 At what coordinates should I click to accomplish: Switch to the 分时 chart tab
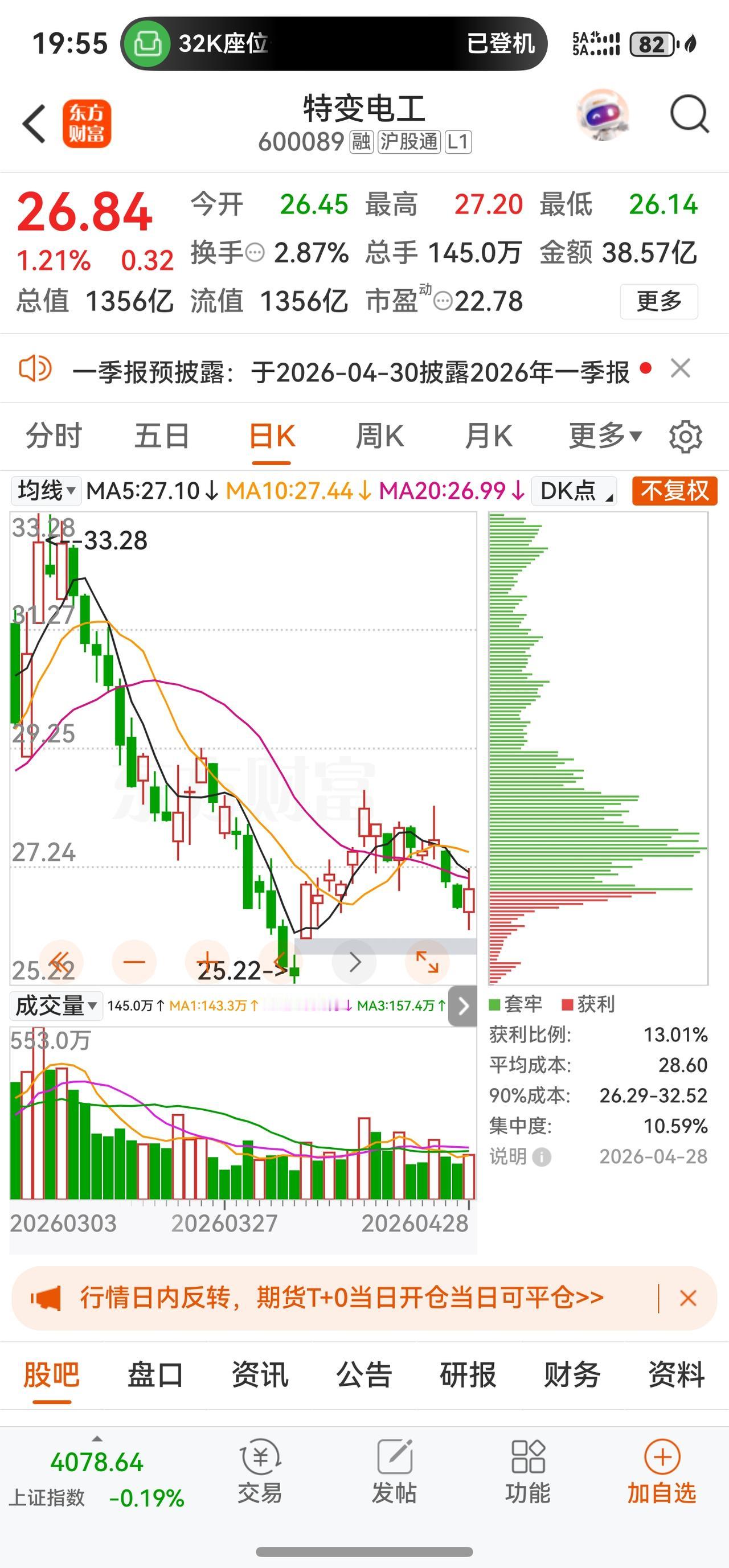pyautogui.click(x=54, y=437)
